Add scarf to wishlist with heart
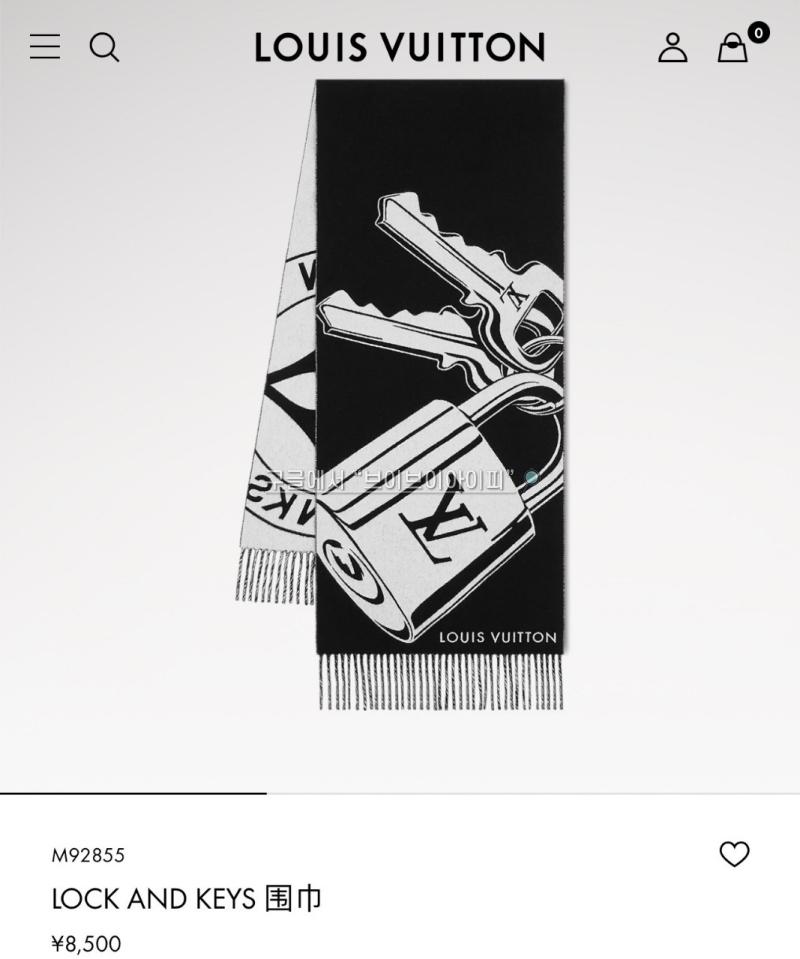The width and height of the screenshot is (800, 959). click(734, 854)
